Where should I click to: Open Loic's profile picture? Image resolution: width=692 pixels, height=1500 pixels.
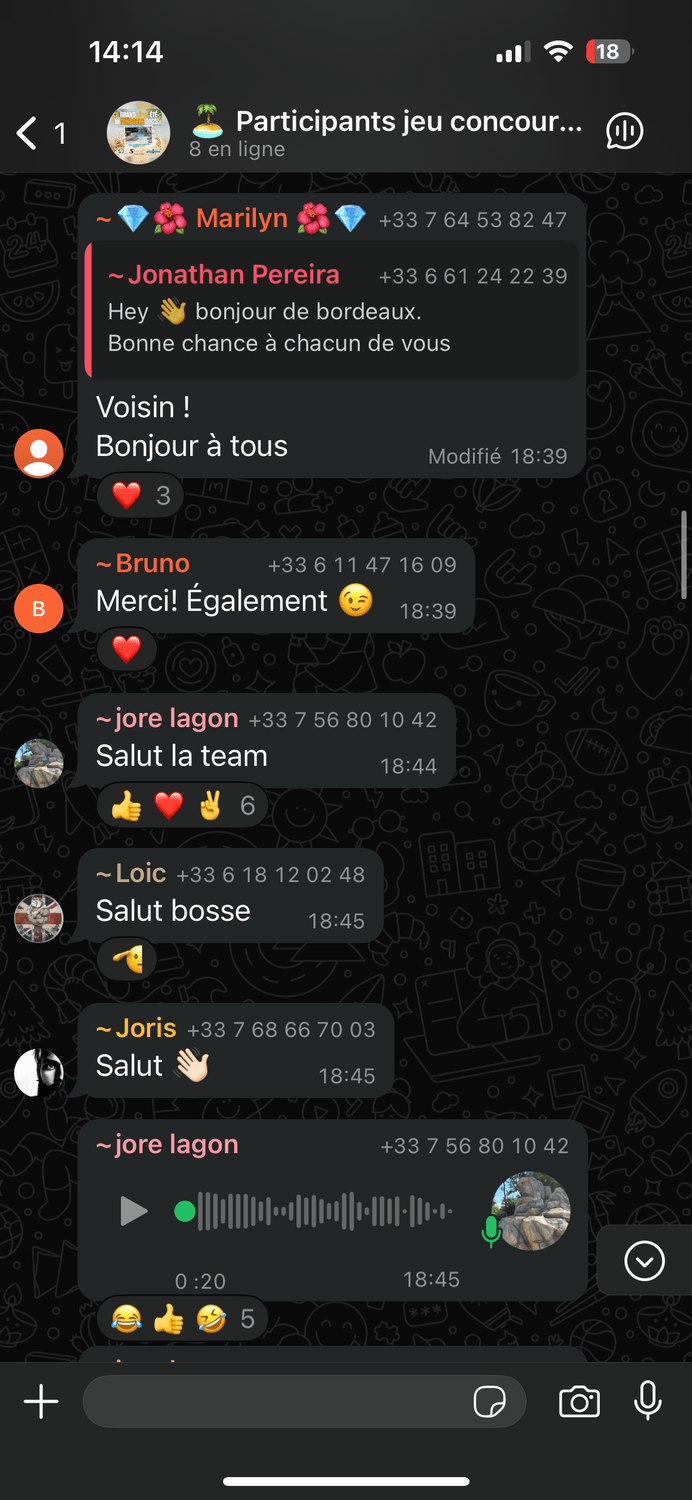(x=39, y=918)
